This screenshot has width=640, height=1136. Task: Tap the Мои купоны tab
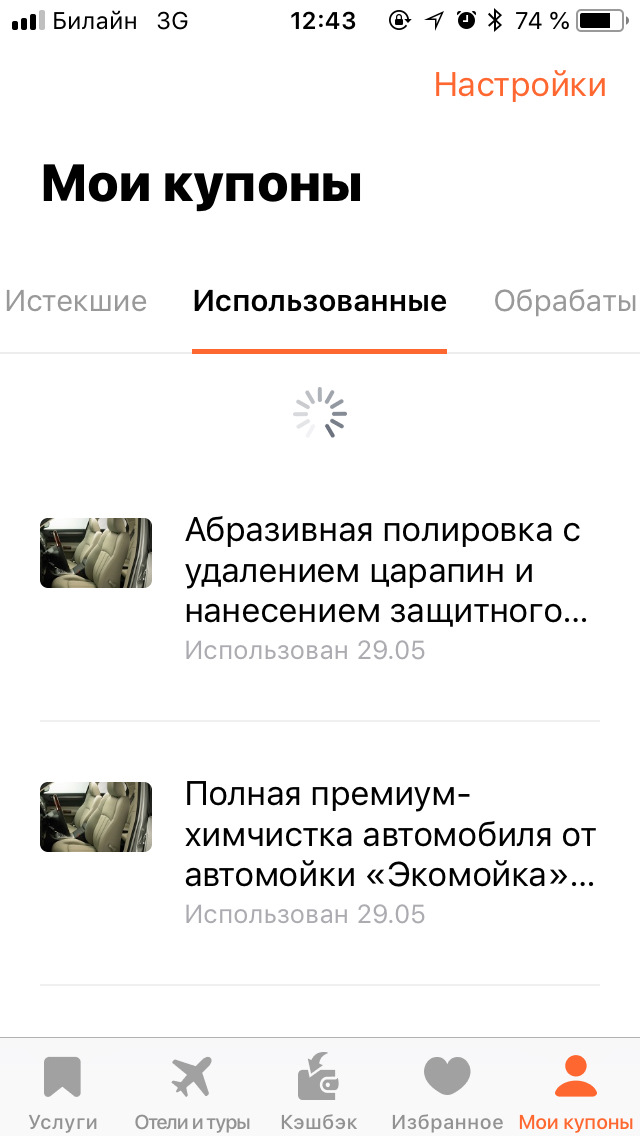coord(575,1092)
